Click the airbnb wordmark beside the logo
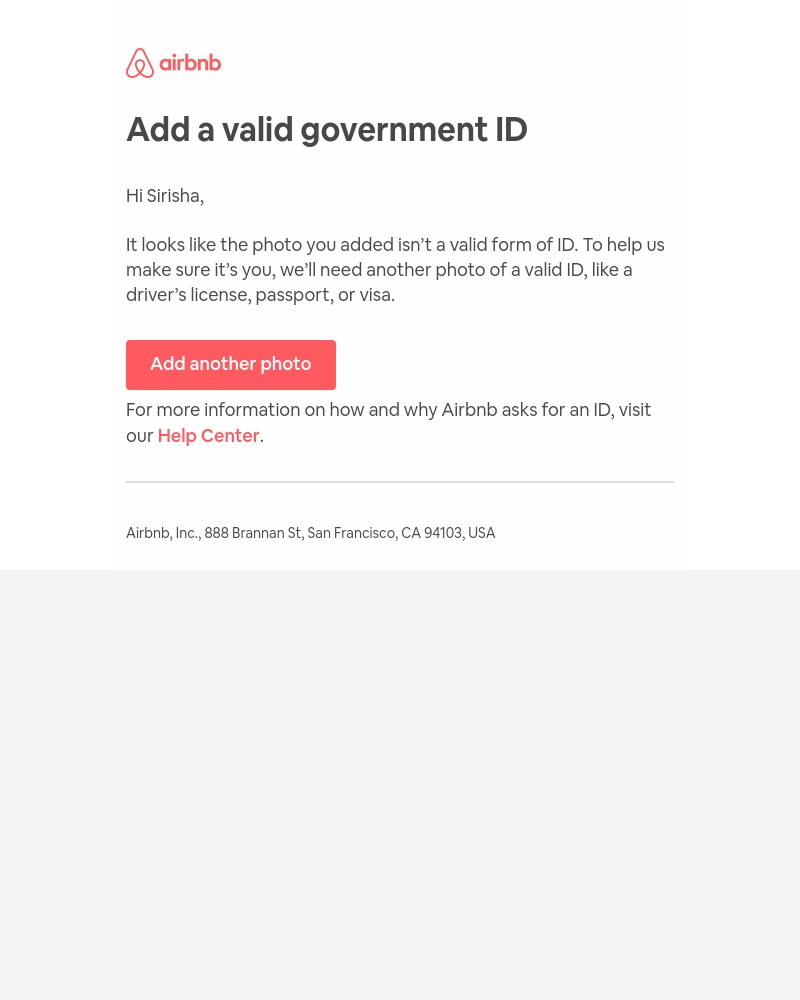The height and width of the screenshot is (1000, 800). click(190, 62)
